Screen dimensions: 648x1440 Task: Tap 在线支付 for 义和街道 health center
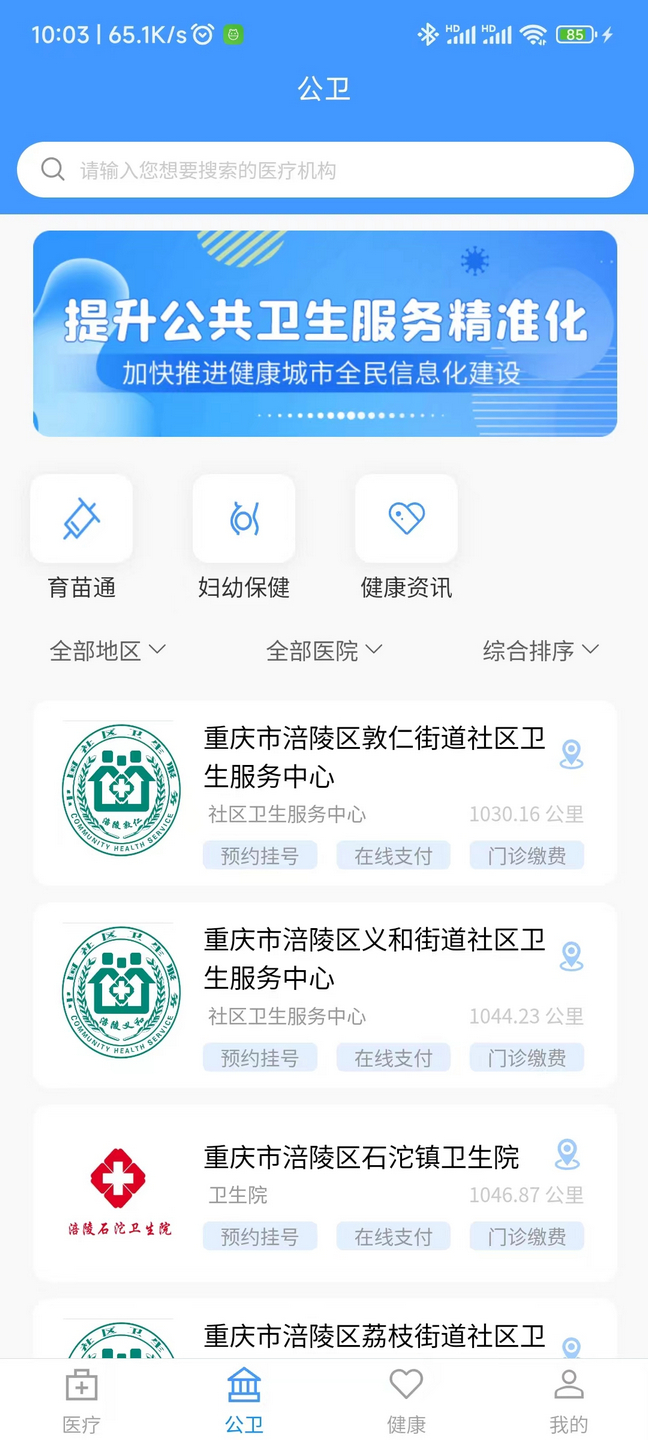coord(393,1058)
